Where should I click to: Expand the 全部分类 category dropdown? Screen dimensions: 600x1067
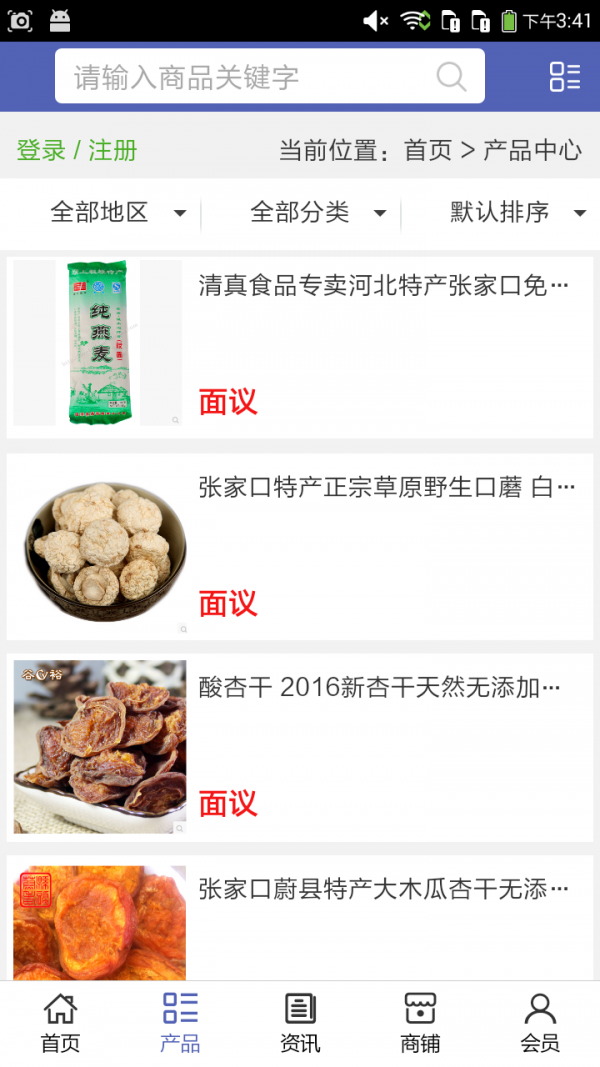point(317,212)
